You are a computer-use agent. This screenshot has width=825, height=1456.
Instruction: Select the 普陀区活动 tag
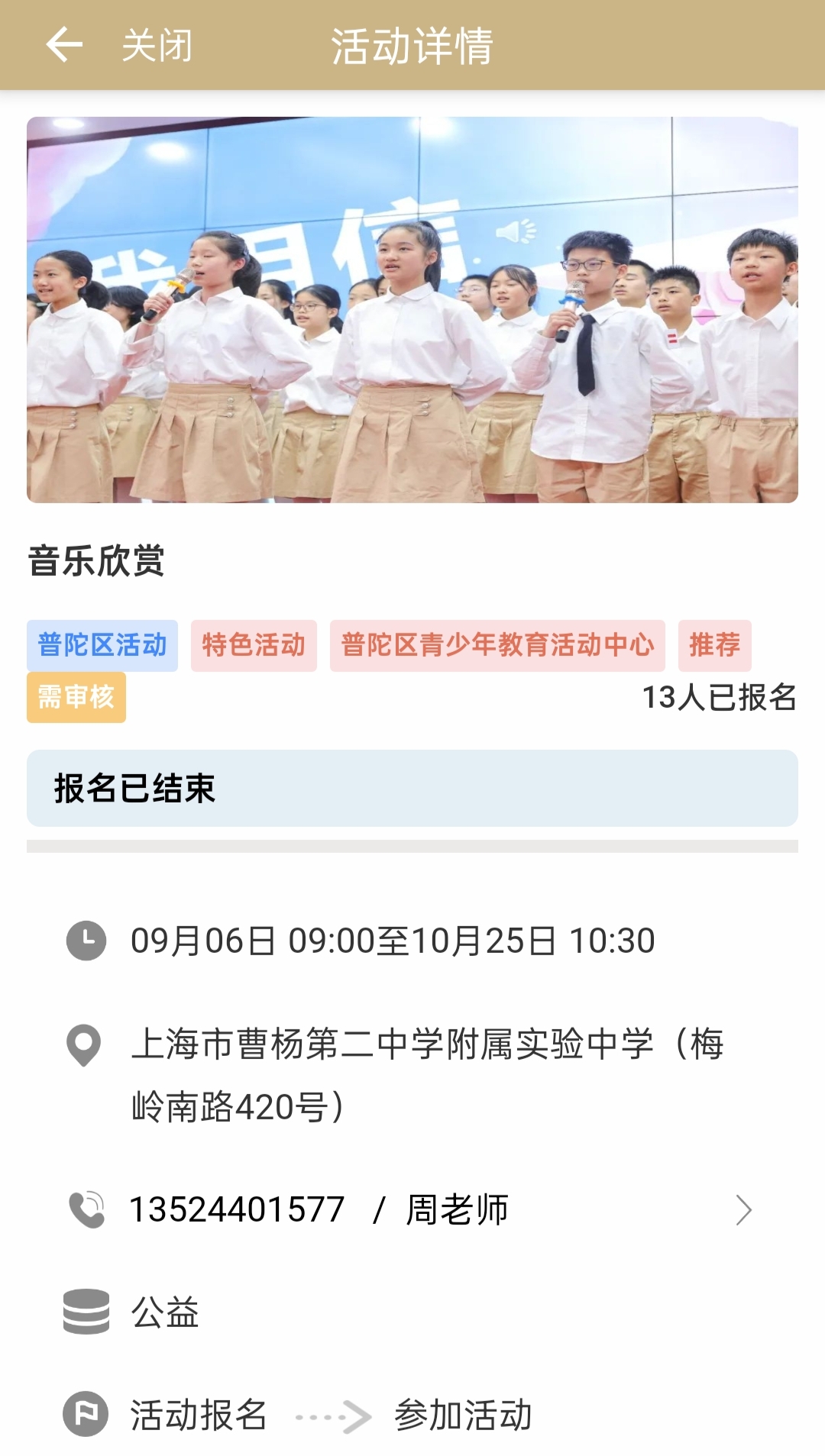[102, 645]
